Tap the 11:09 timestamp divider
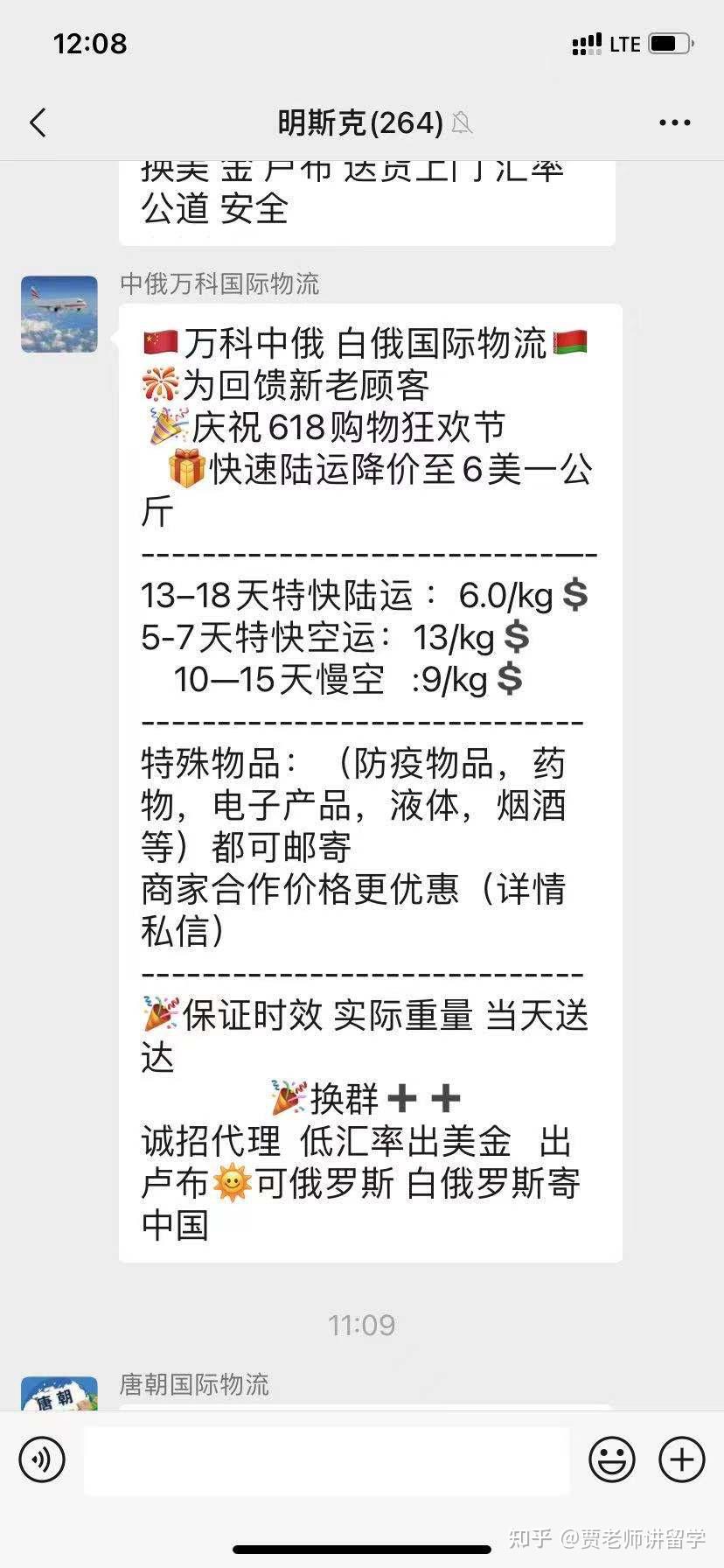 pos(362,1325)
